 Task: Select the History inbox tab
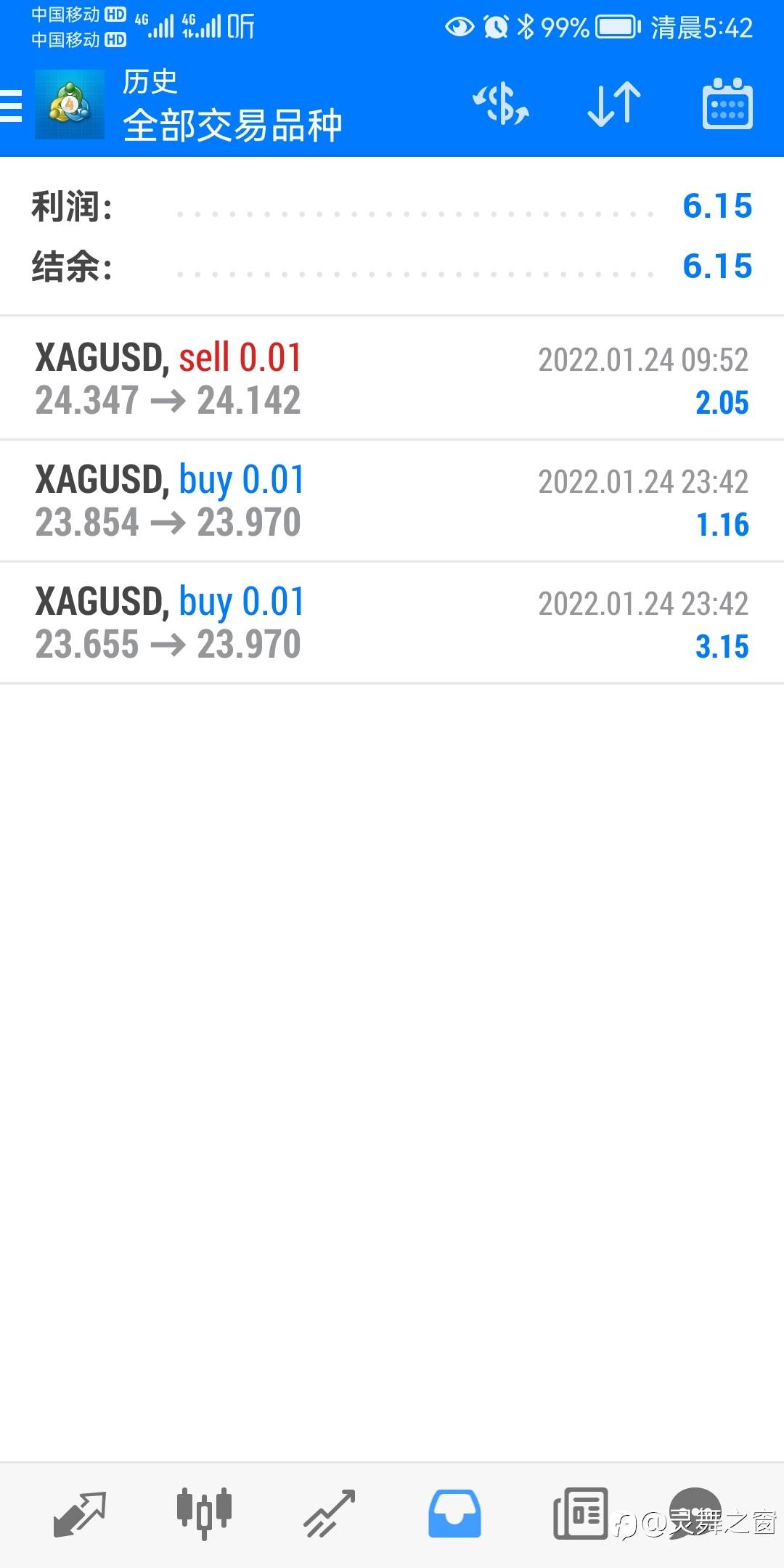454,1514
